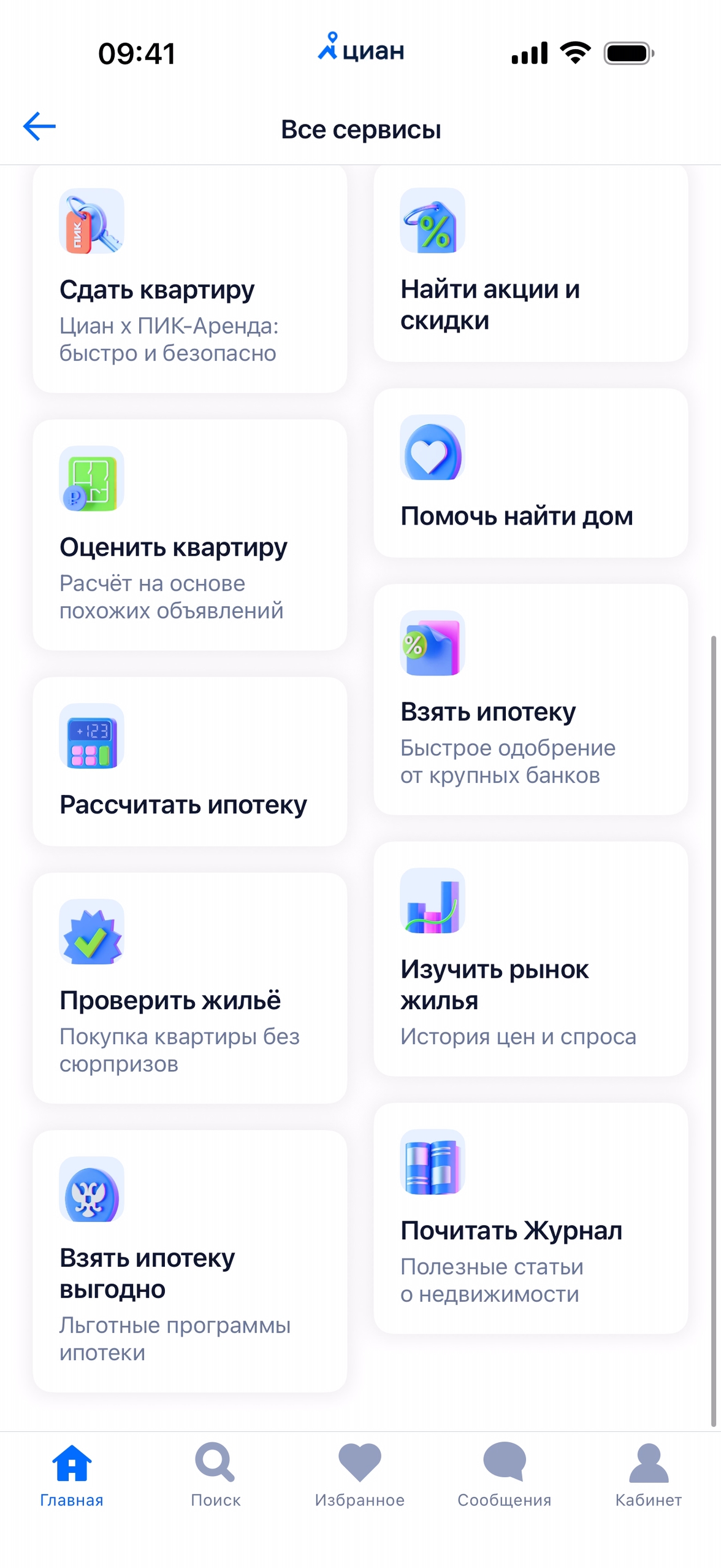The image size is (721, 1568).
Task: Open the Оценить квартиру service
Action: [x=189, y=534]
